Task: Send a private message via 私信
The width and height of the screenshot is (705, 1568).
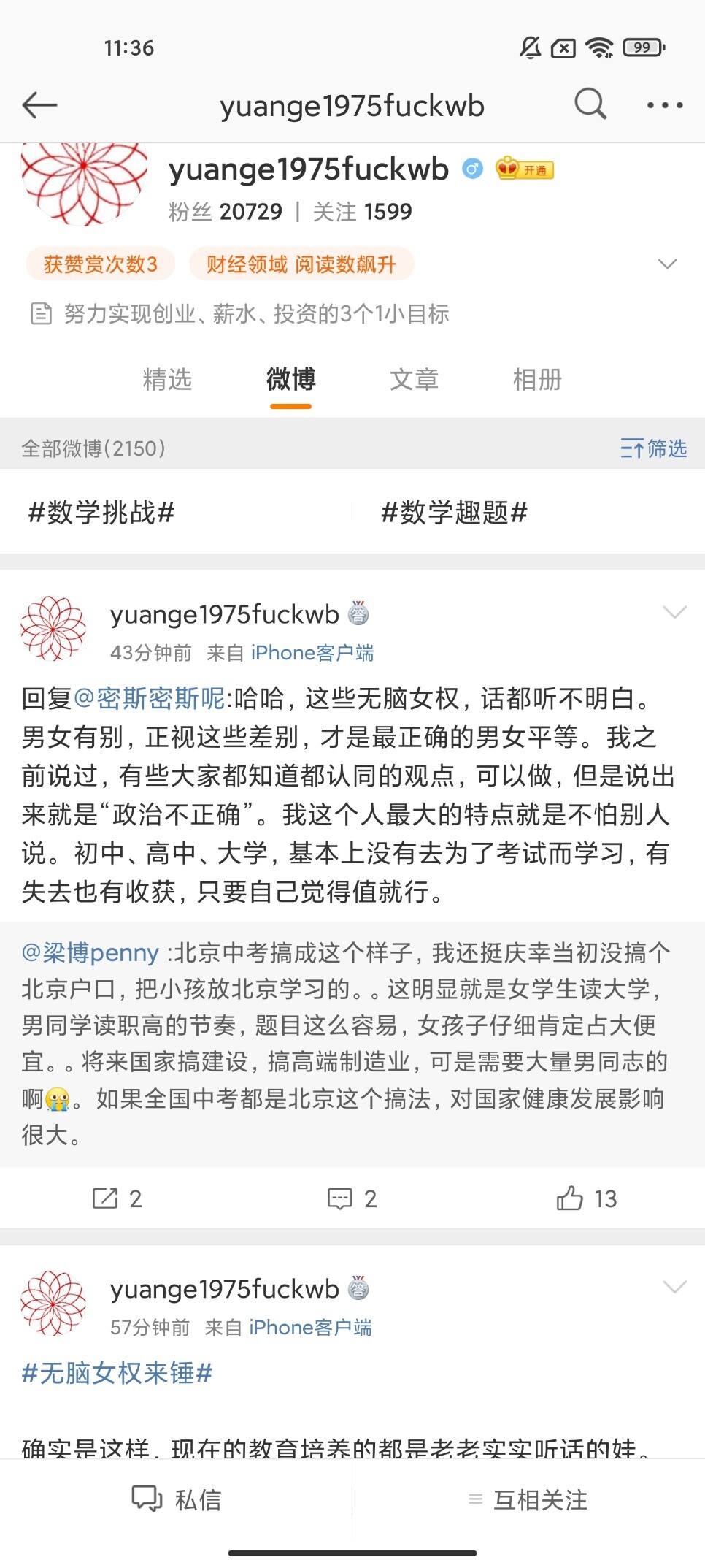Action: pyautogui.click(x=177, y=1499)
